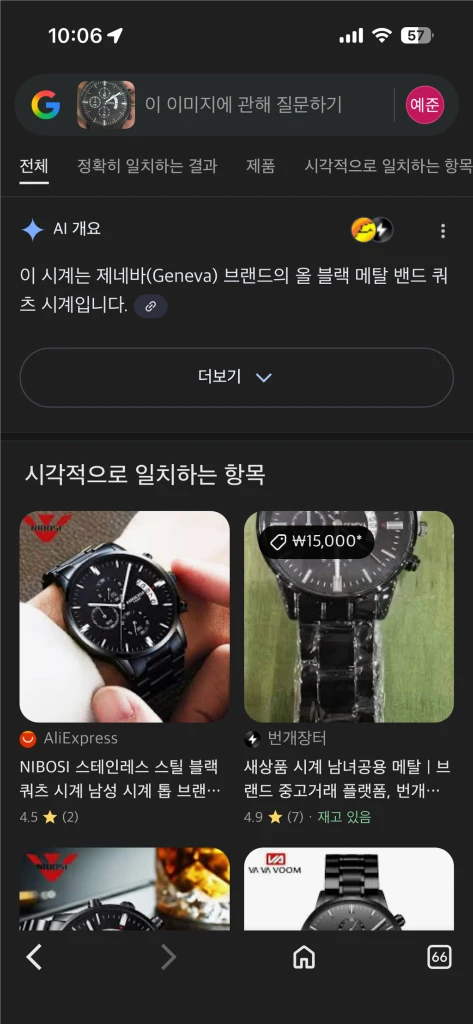This screenshot has width=473, height=1024.
Task: Open the source link icon after 시계입니다
Action: [151, 306]
